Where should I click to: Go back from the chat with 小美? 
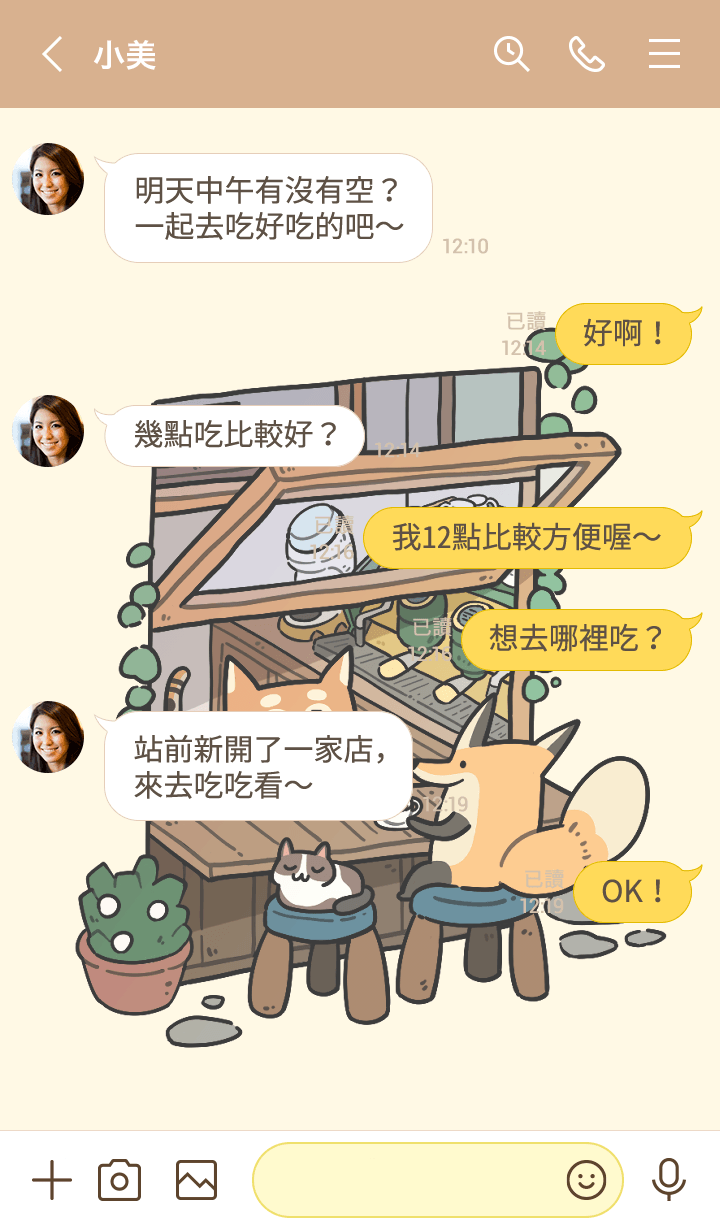pyautogui.click(x=53, y=54)
